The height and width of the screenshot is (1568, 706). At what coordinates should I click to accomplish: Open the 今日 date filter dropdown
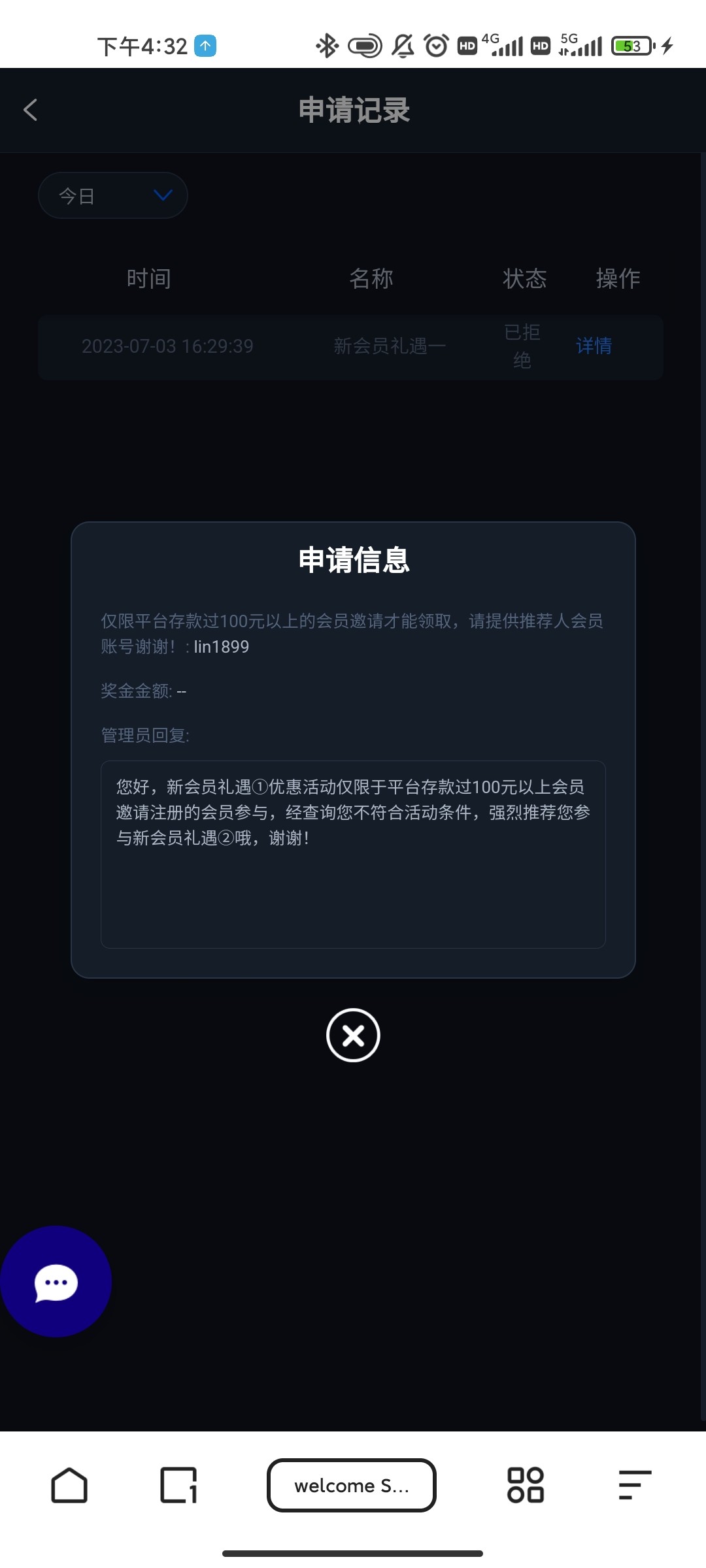coord(113,195)
